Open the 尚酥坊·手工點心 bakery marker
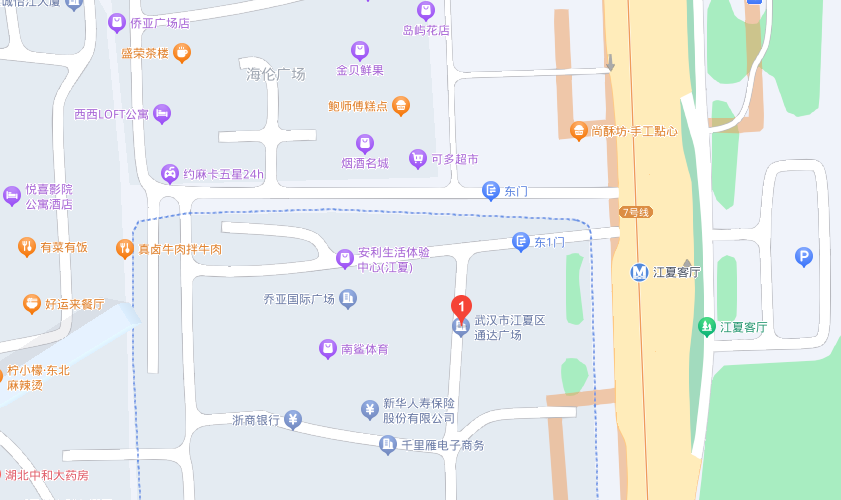 pyautogui.click(x=578, y=131)
